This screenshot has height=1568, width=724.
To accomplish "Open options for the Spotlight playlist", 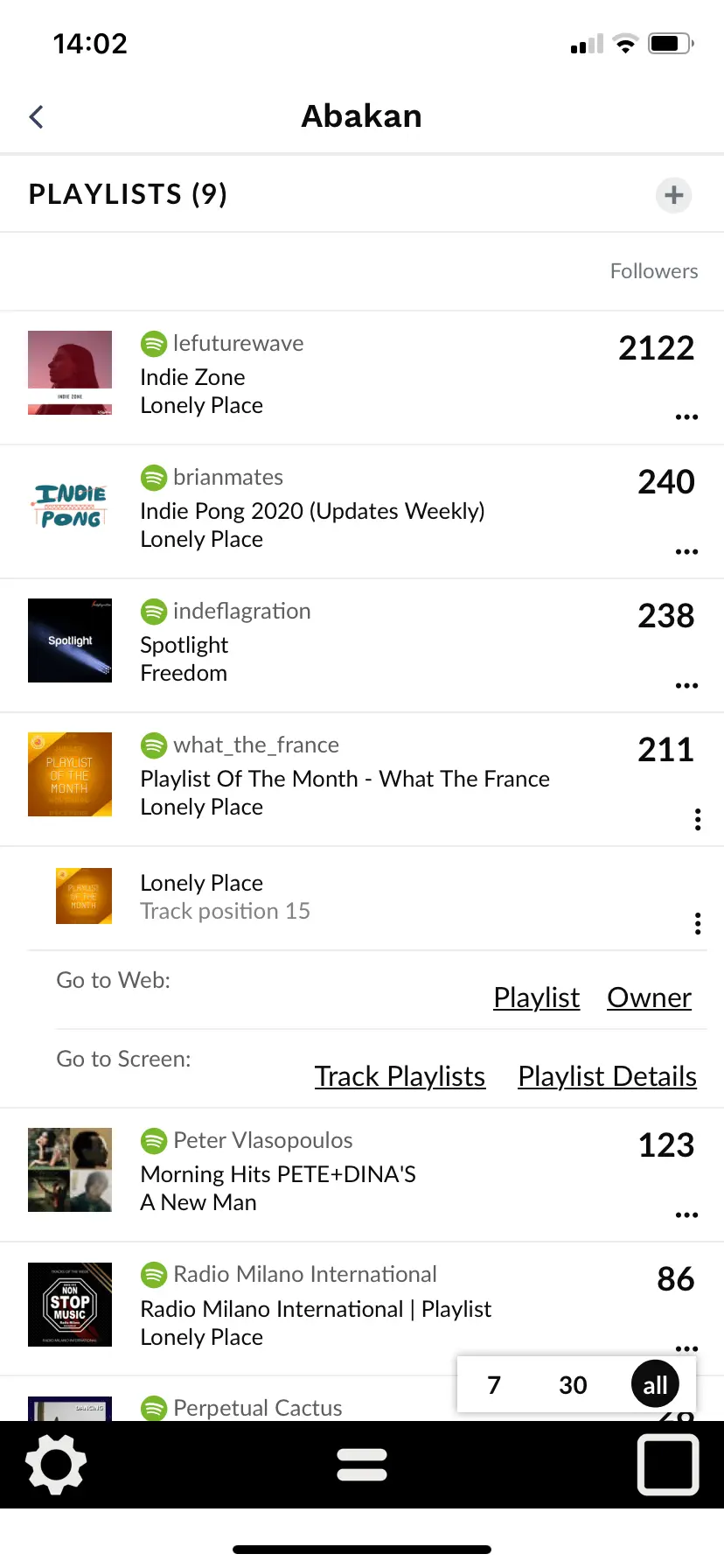I will [686, 686].
